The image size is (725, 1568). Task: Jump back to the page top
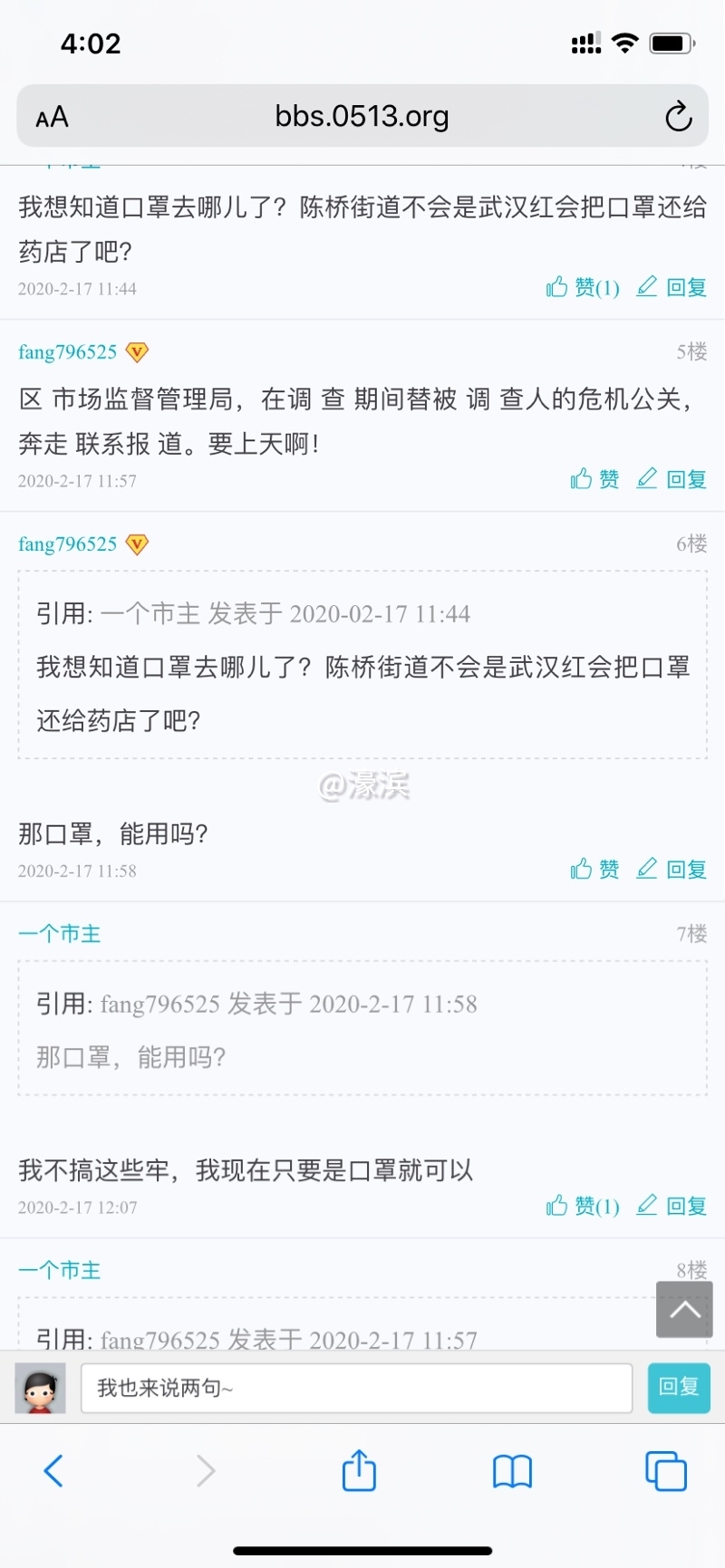[x=684, y=1310]
